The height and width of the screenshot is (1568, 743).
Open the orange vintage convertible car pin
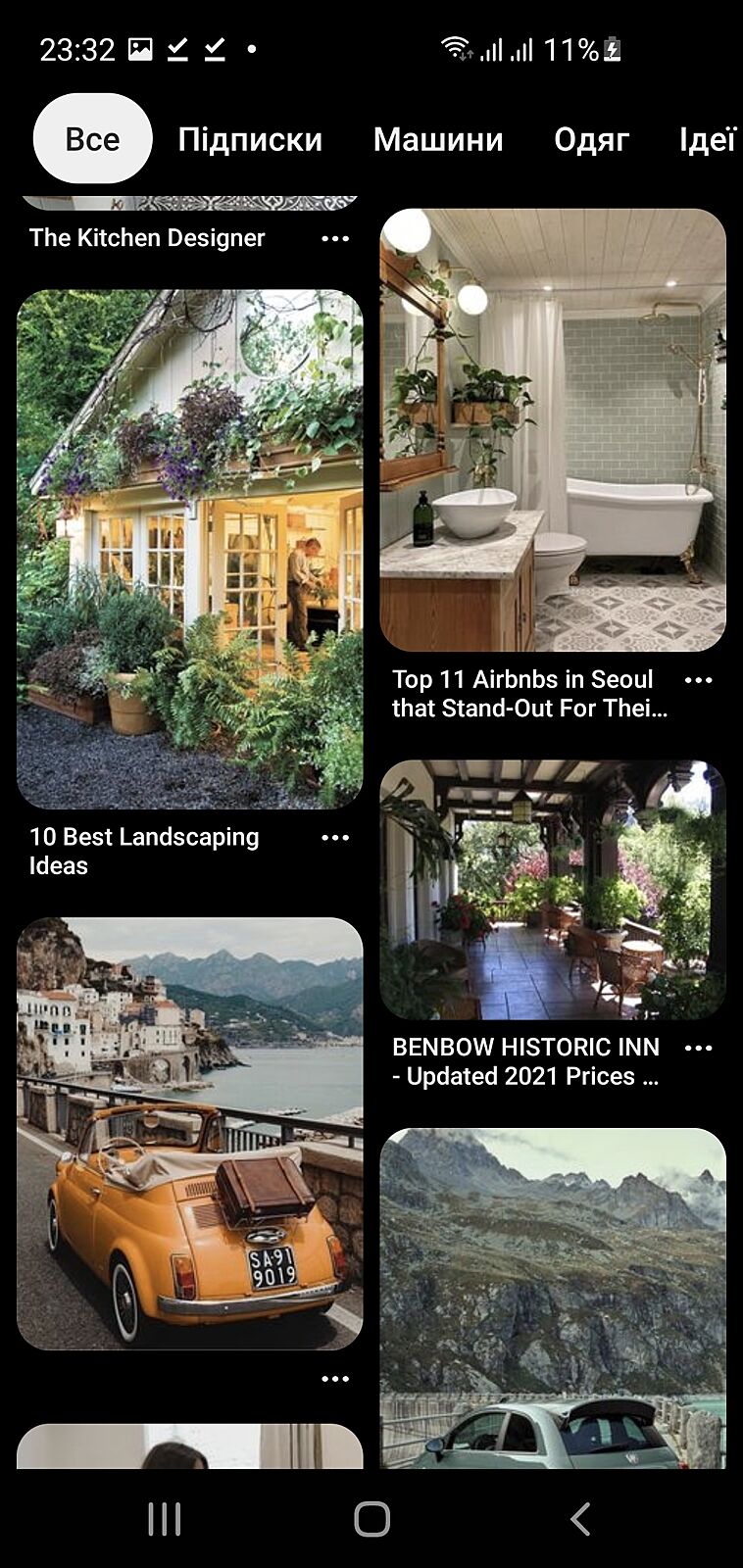pos(189,1133)
